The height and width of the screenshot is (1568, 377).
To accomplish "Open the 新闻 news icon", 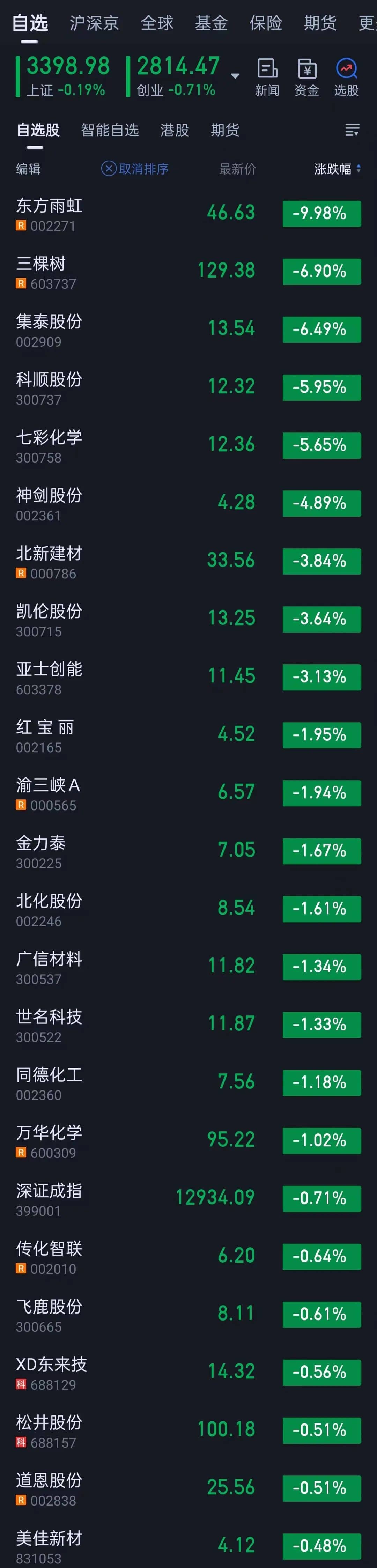I will pyautogui.click(x=267, y=77).
